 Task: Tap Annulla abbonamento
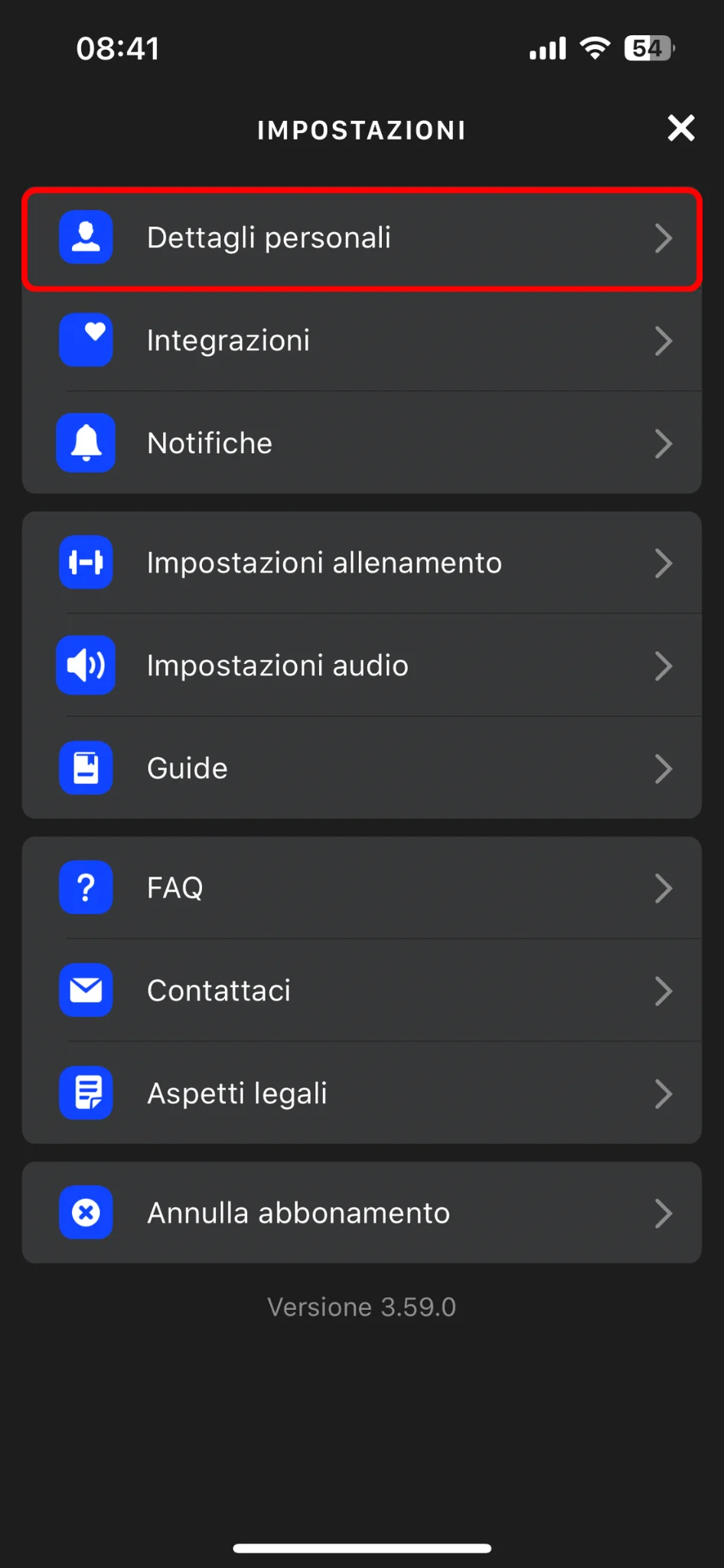point(362,1213)
